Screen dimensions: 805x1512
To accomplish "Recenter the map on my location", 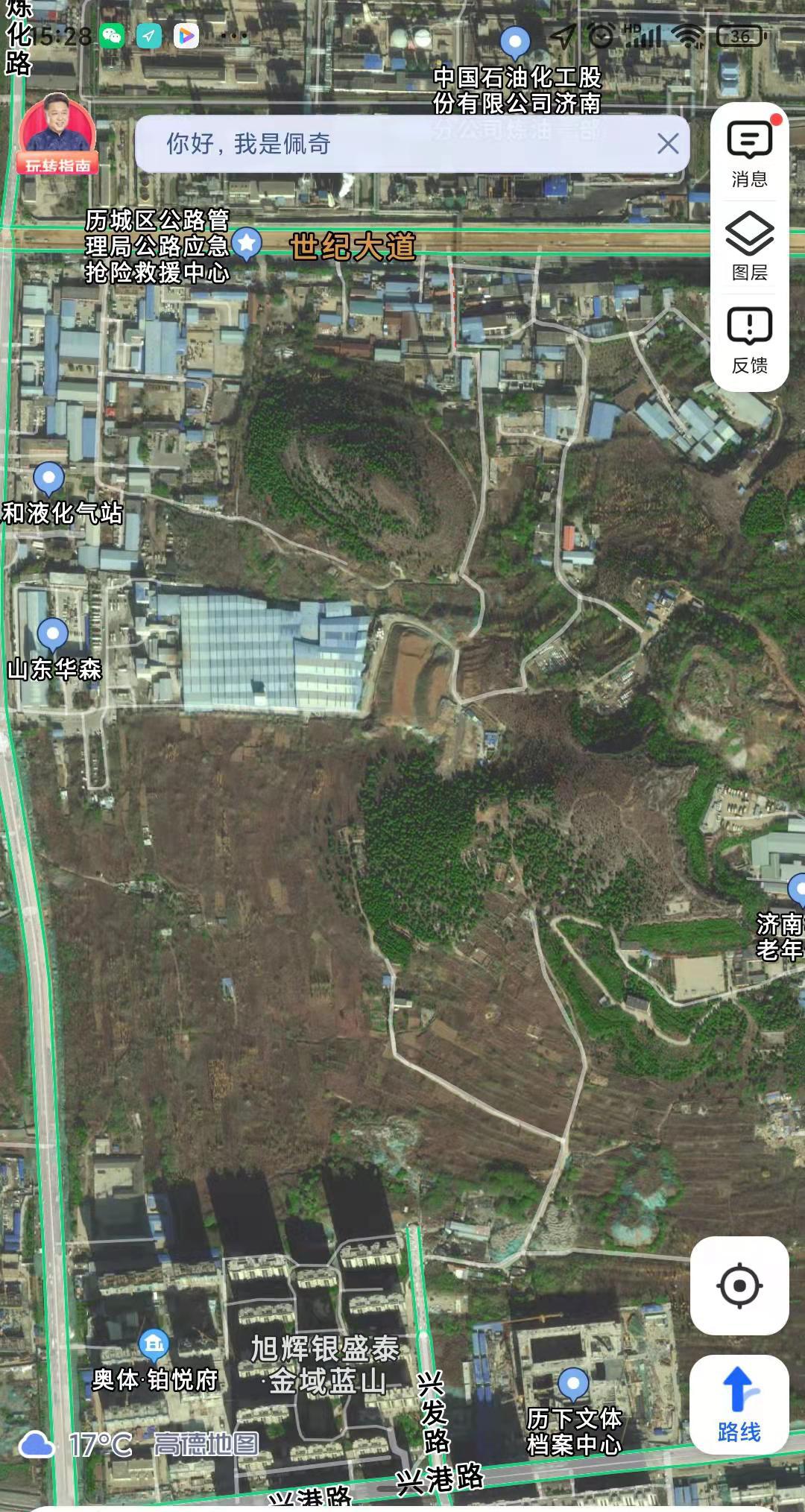I will 739,1285.
